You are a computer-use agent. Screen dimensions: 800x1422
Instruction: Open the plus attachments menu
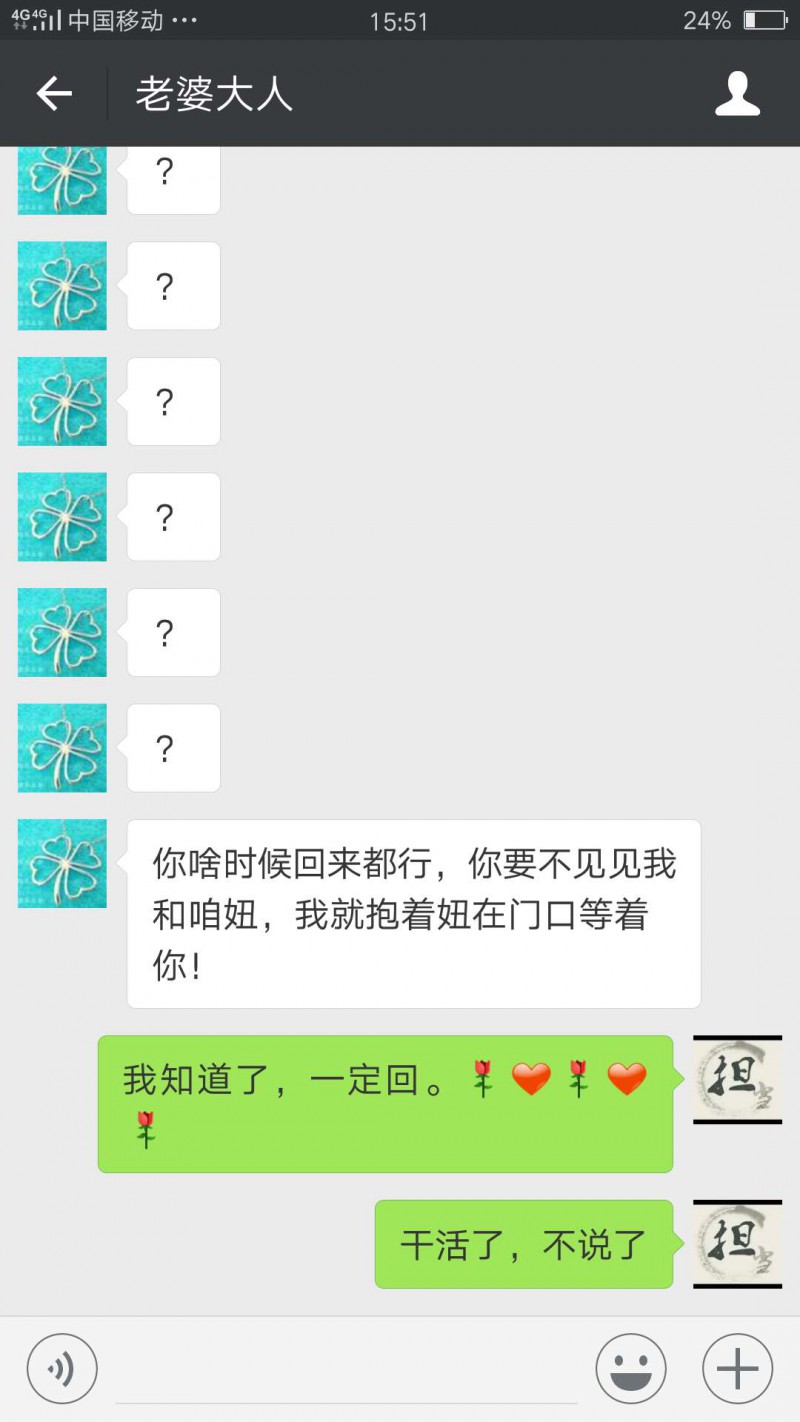coord(737,1369)
